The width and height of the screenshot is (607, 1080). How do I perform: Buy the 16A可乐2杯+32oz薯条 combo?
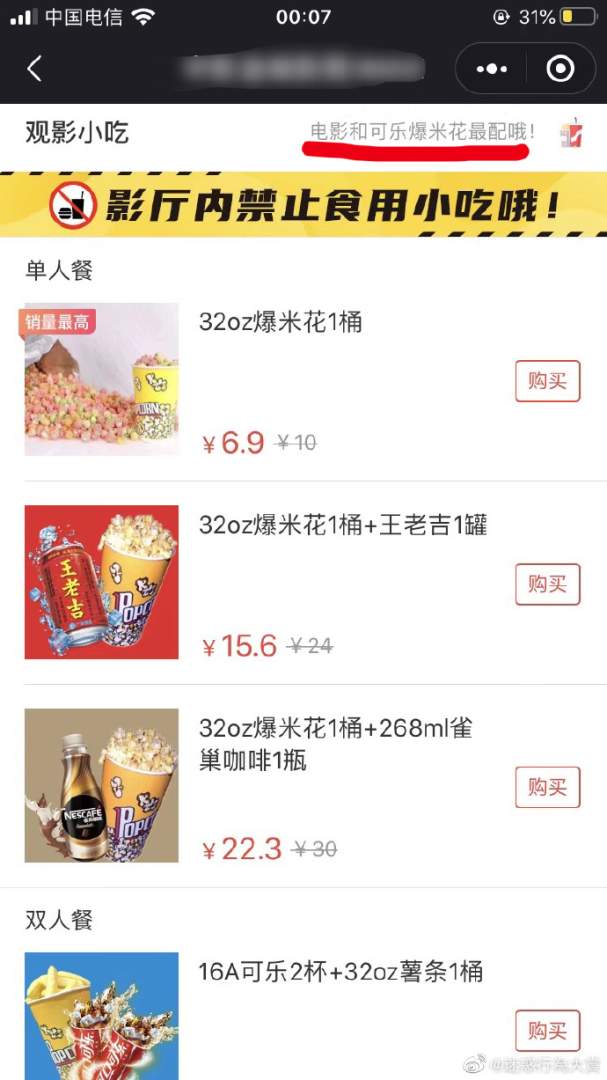[x=547, y=1030]
